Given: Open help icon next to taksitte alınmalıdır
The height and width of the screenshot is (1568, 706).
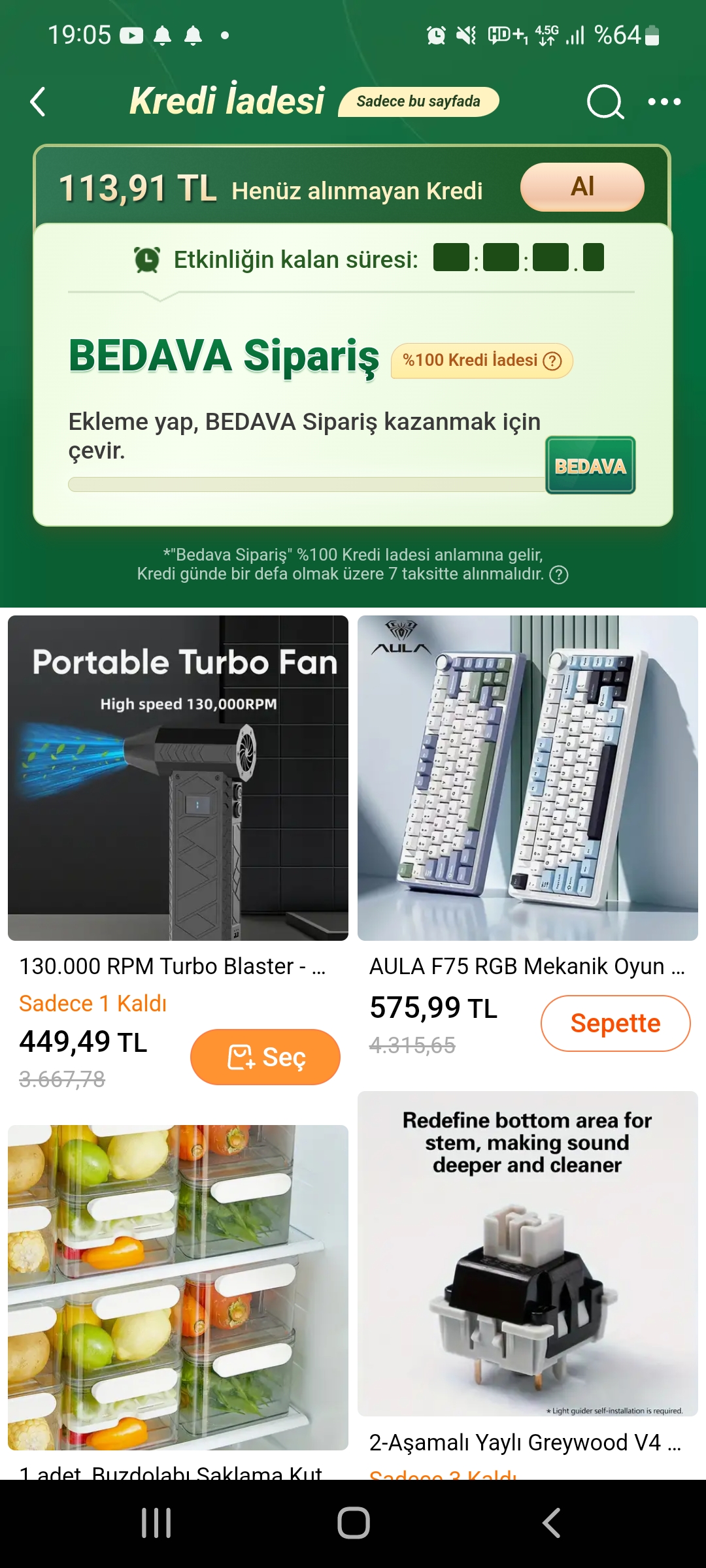Looking at the screenshot, I should (558, 575).
